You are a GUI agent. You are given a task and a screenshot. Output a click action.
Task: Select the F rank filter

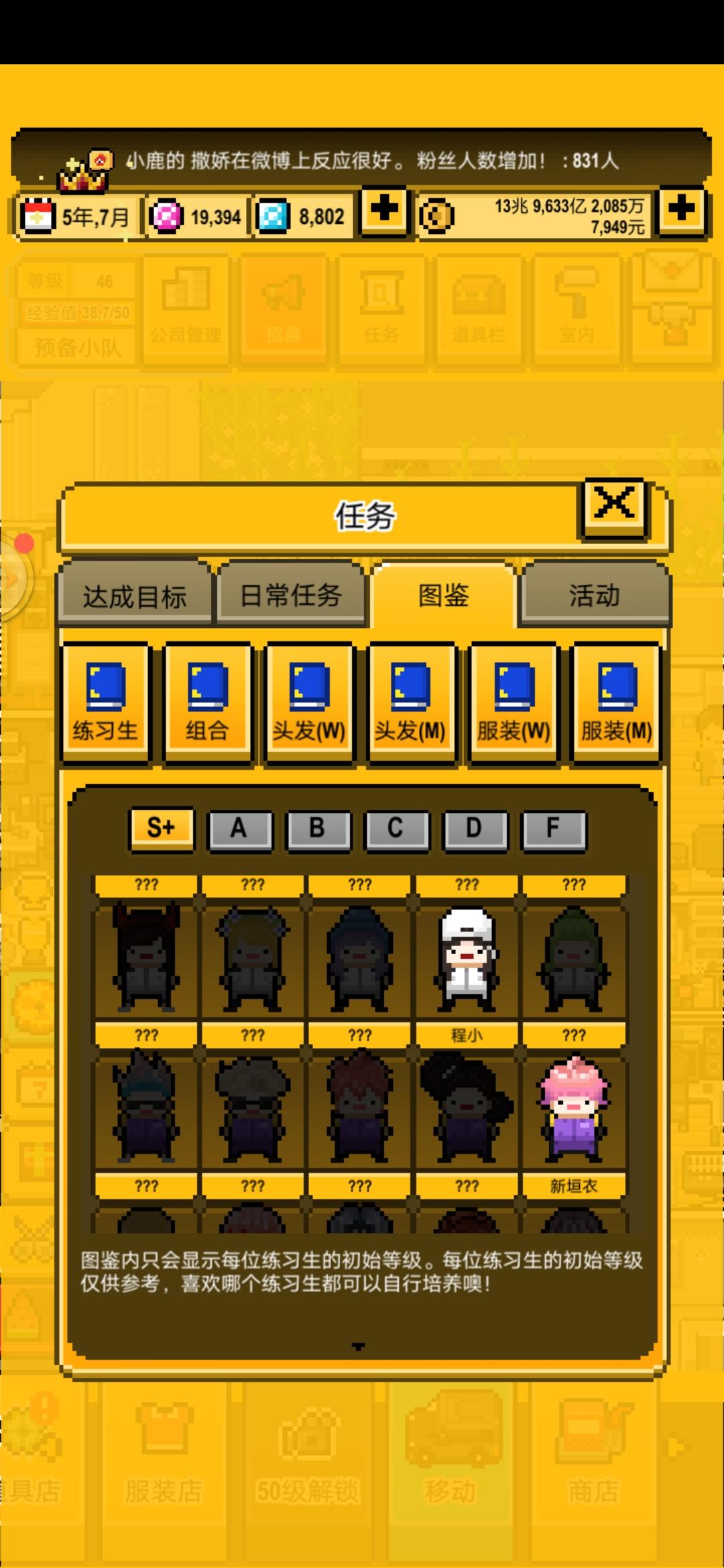pyautogui.click(x=552, y=829)
